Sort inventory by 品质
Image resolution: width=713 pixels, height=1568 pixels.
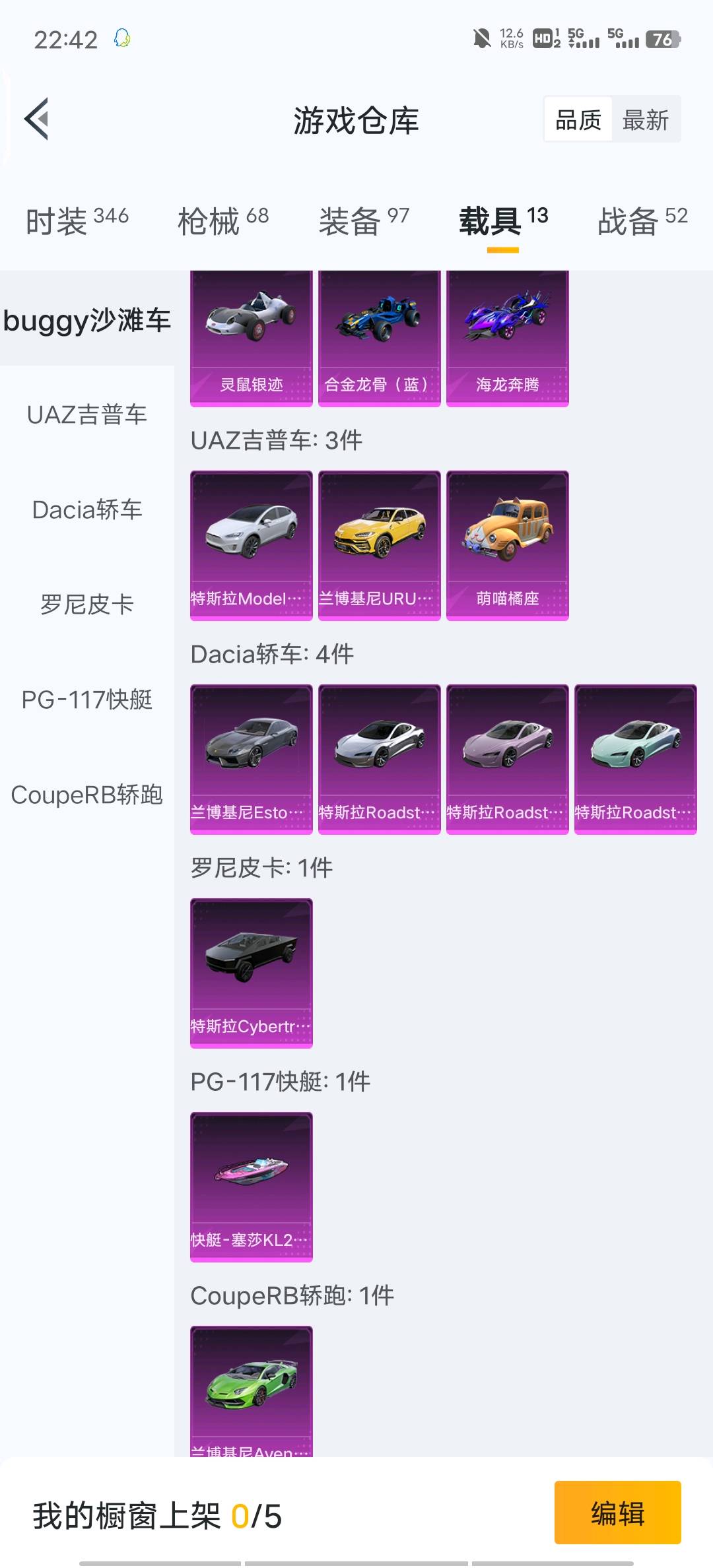click(578, 120)
